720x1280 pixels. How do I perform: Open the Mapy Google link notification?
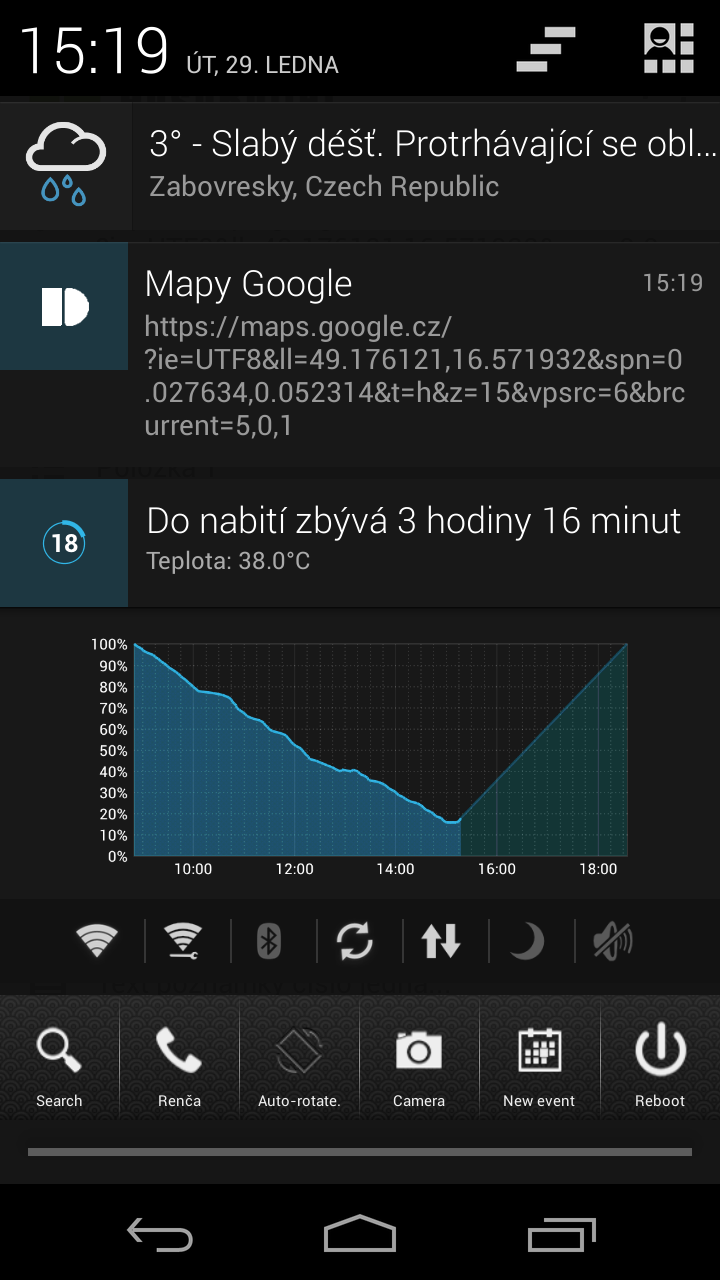tap(360, 354)
